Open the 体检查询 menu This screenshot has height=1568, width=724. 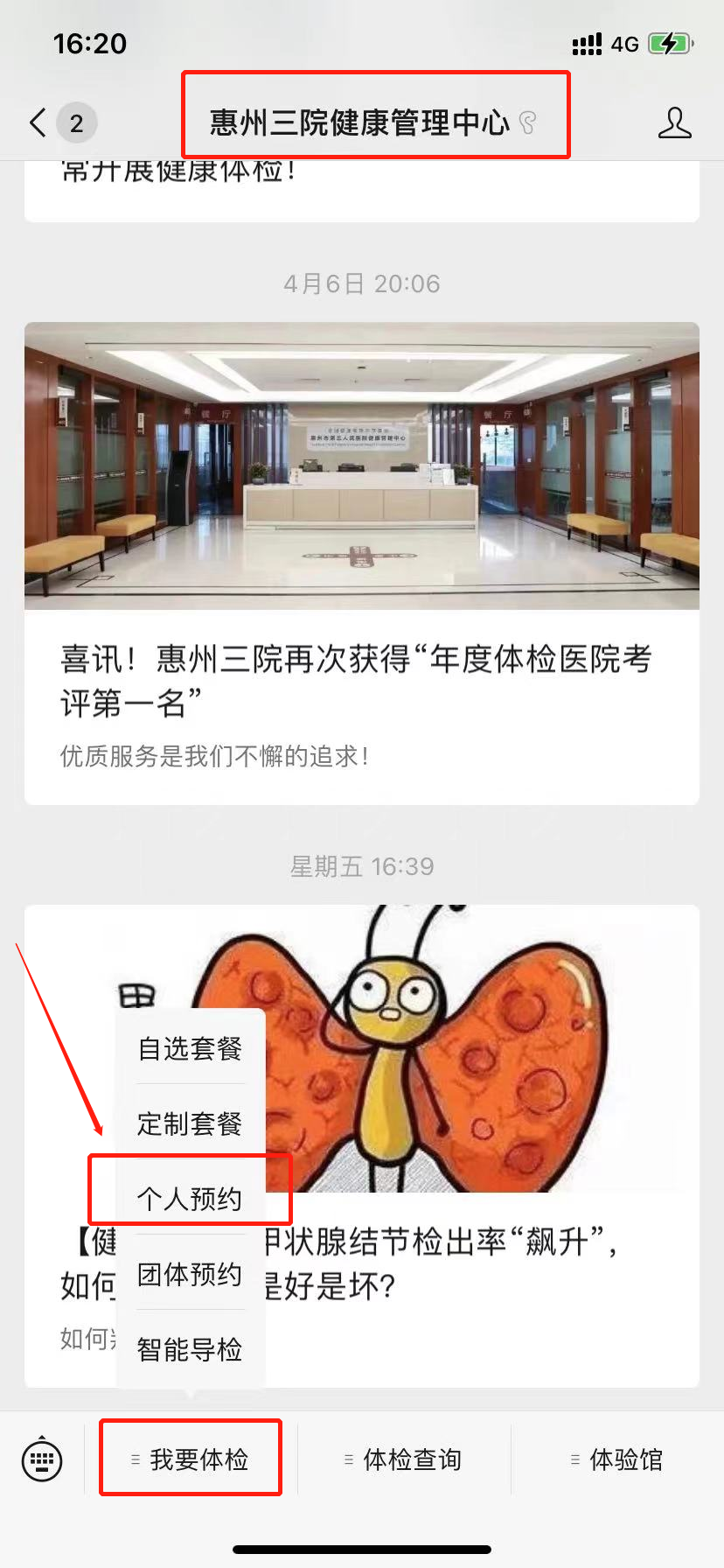(404, 1459)
